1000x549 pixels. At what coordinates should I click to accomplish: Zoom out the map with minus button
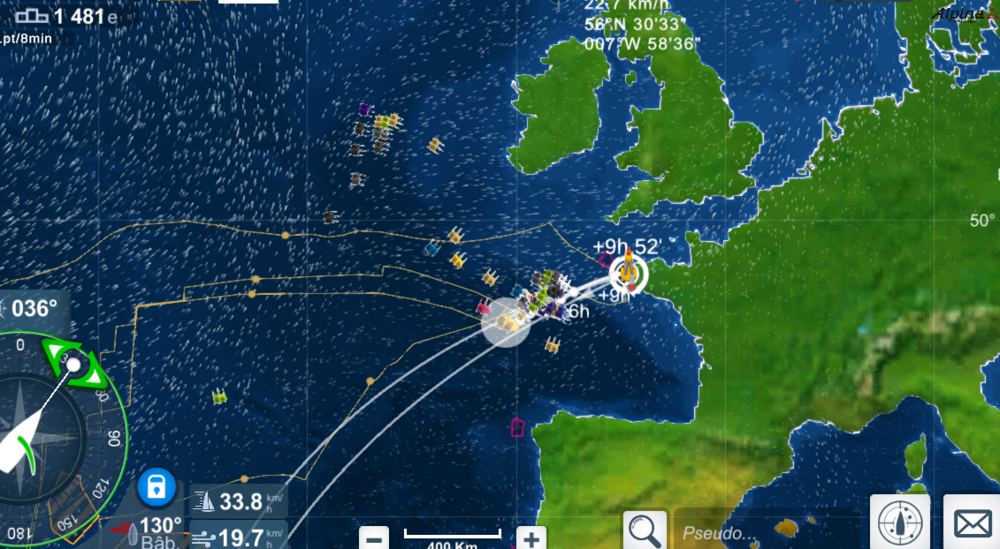coord(374,538)
